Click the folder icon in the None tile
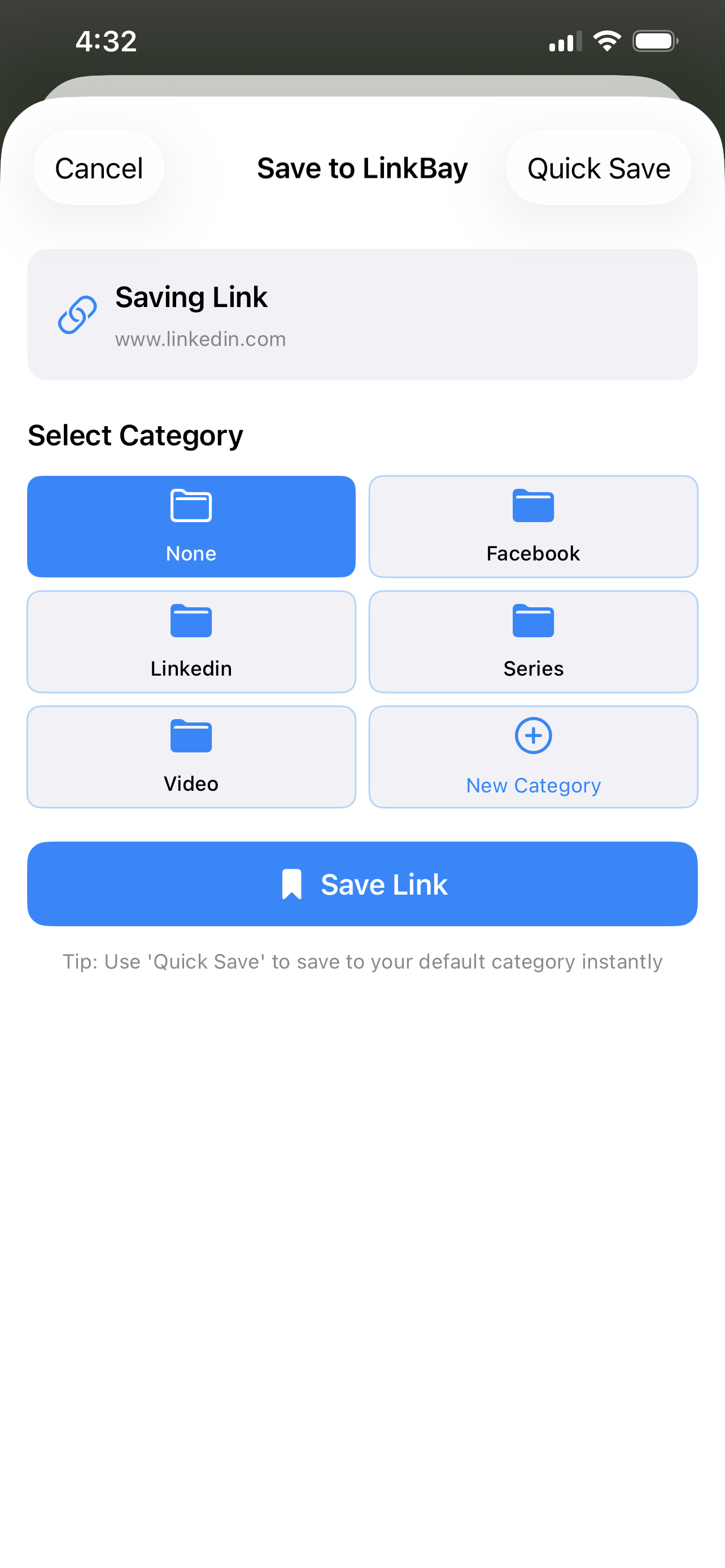The width and height of the screenshot is (725, 1568). point(190,505)
